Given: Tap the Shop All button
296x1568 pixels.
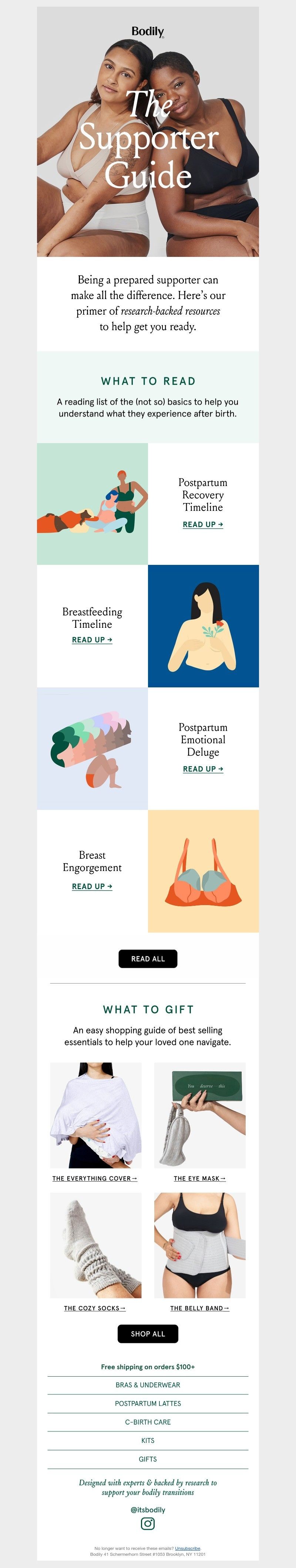Looking at the screenshot, I should [148, 1334].
